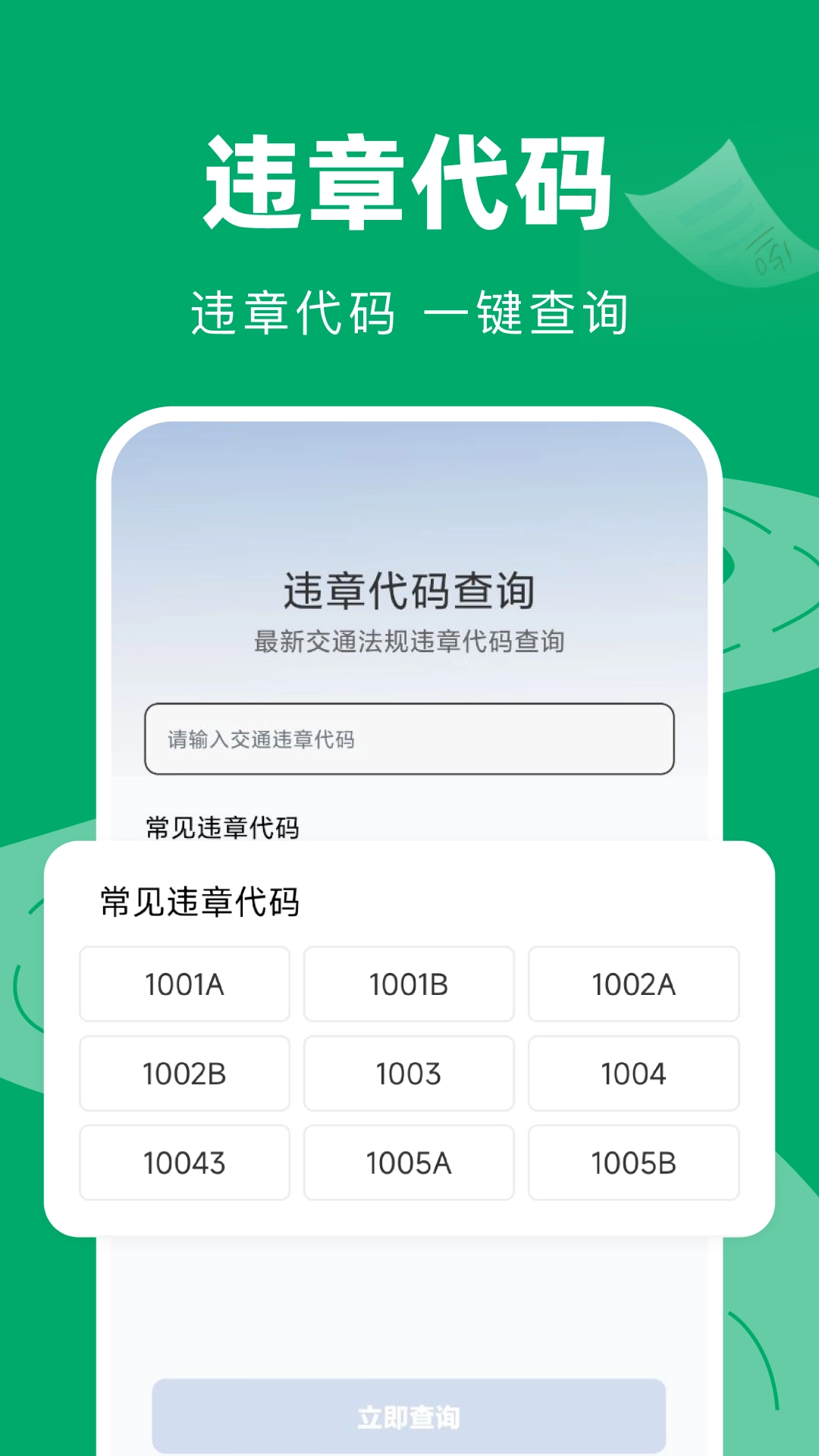
Task: Tap the 立即查询 query button
Action: pos(409,1417)
